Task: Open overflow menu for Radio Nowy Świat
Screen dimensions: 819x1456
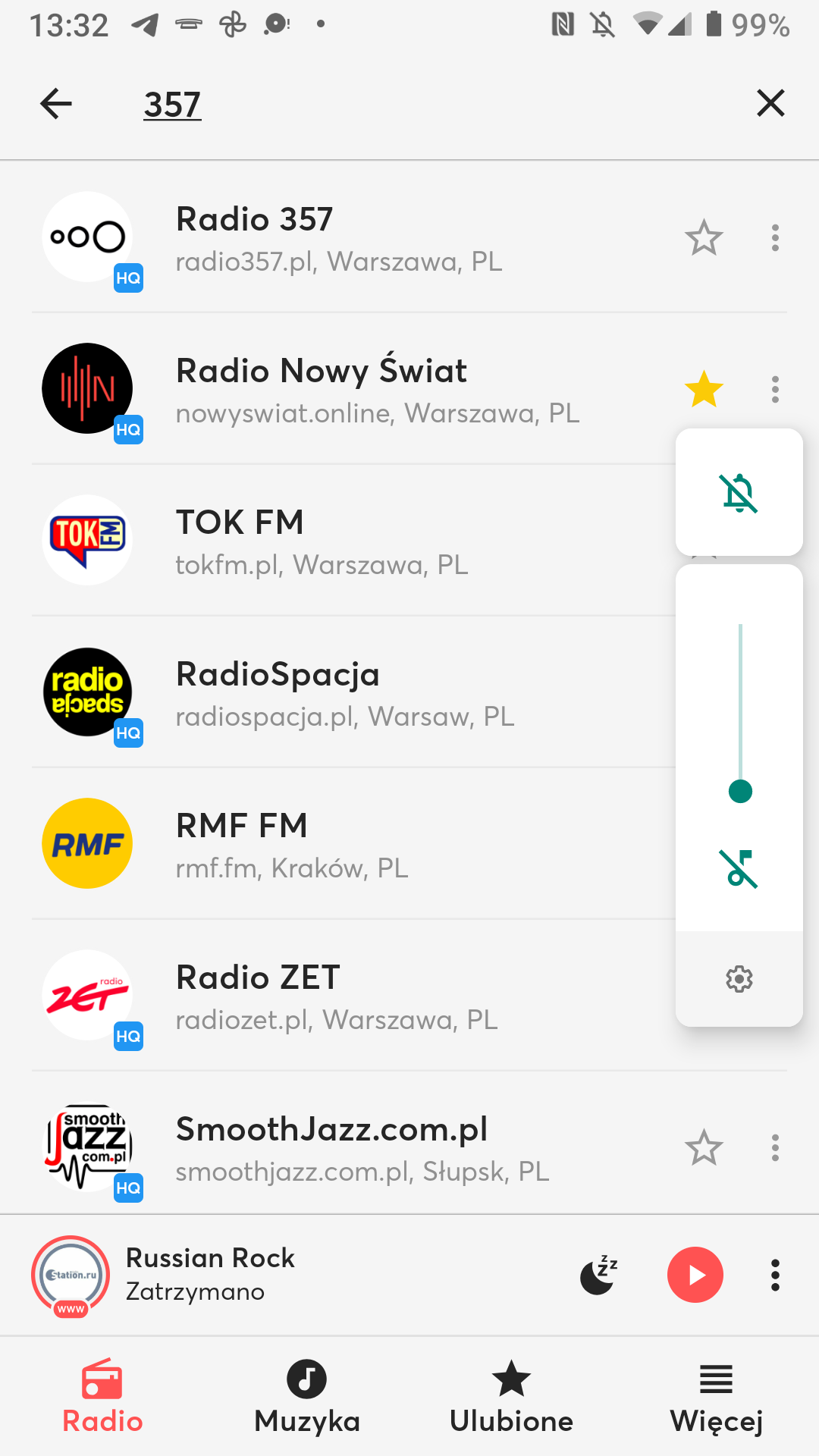Action: tap(775, 390)
